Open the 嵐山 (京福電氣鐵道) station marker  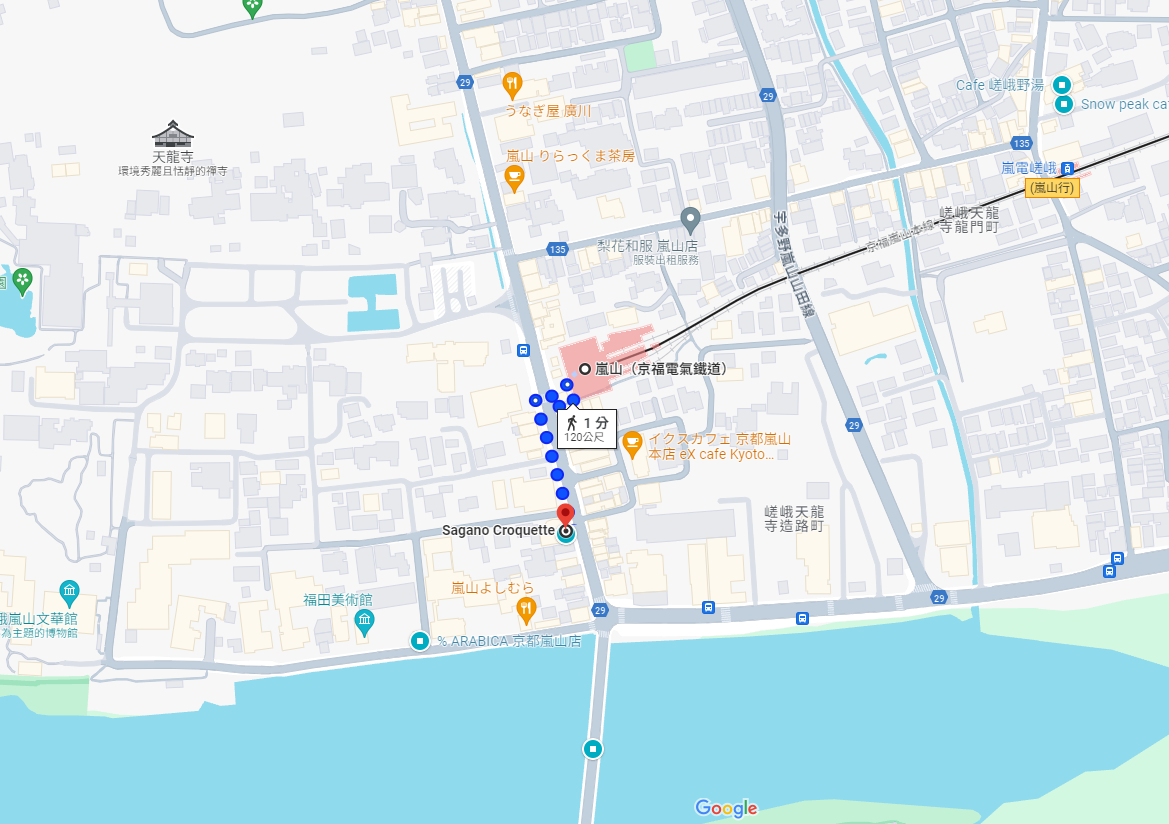click(x=585, y=369)
